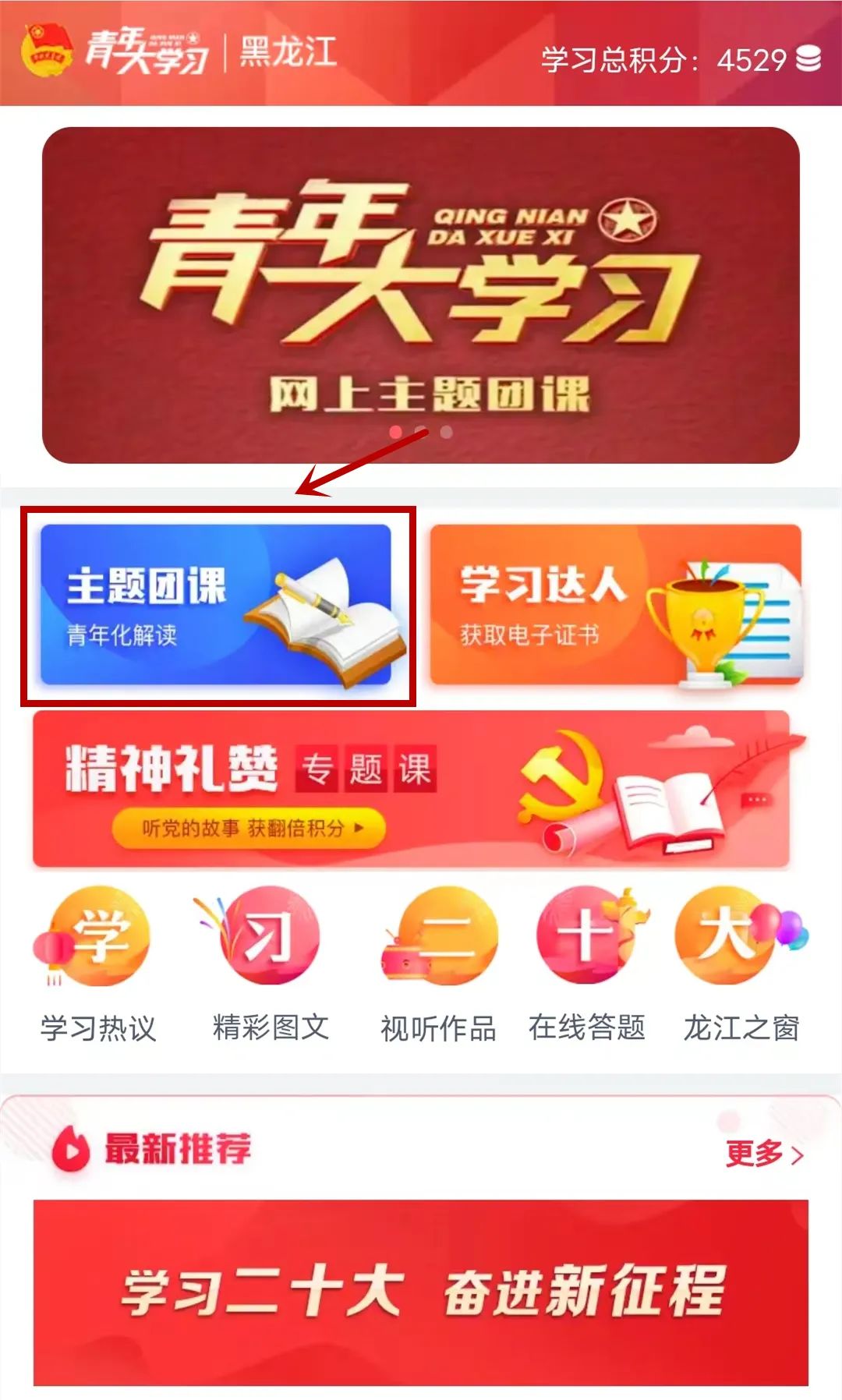
Task: Open the 精神礼赞 专题课 banner
Action: click(x=412, y=789)
